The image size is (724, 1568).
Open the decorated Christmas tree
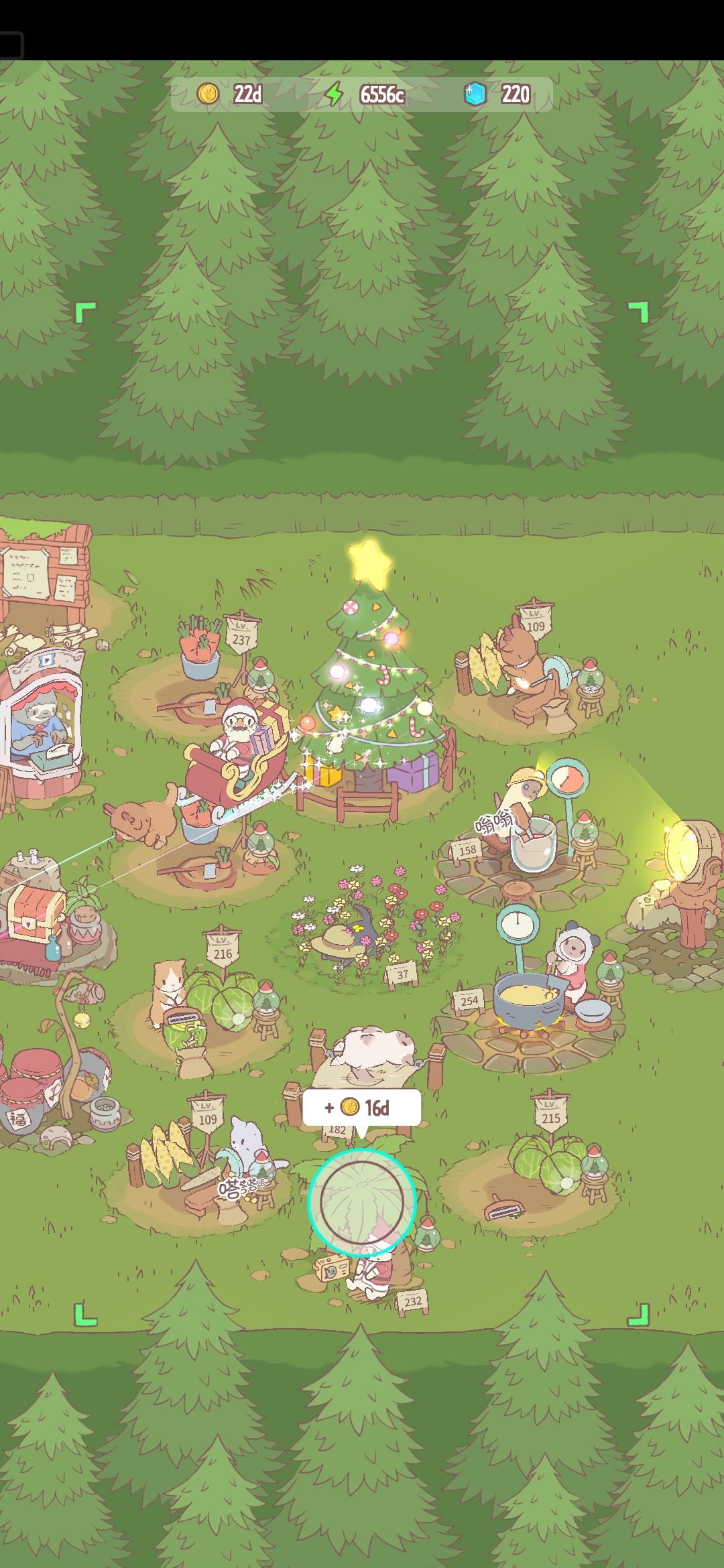374,677
